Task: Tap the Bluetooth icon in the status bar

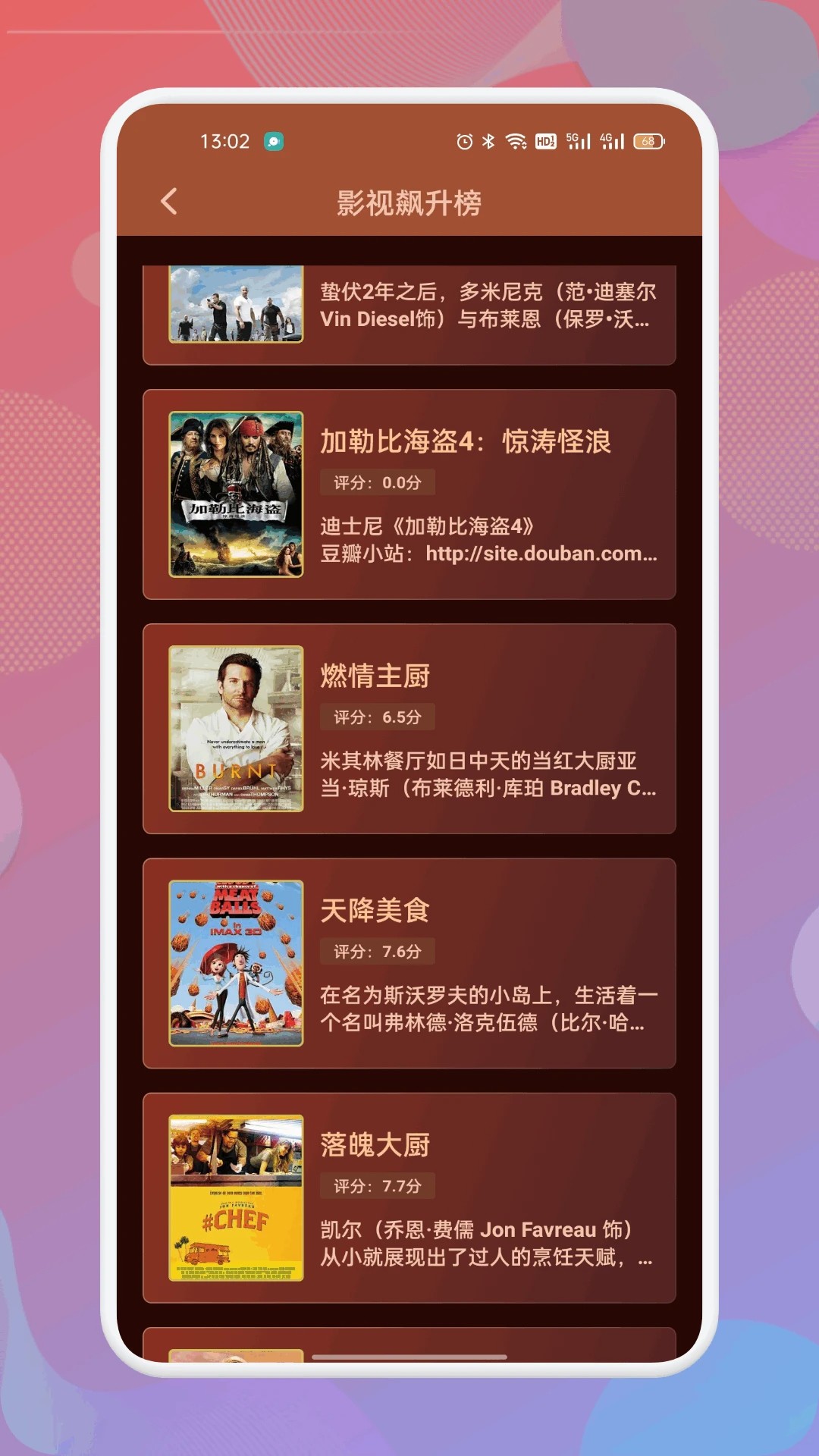Action: pos(488,140)
